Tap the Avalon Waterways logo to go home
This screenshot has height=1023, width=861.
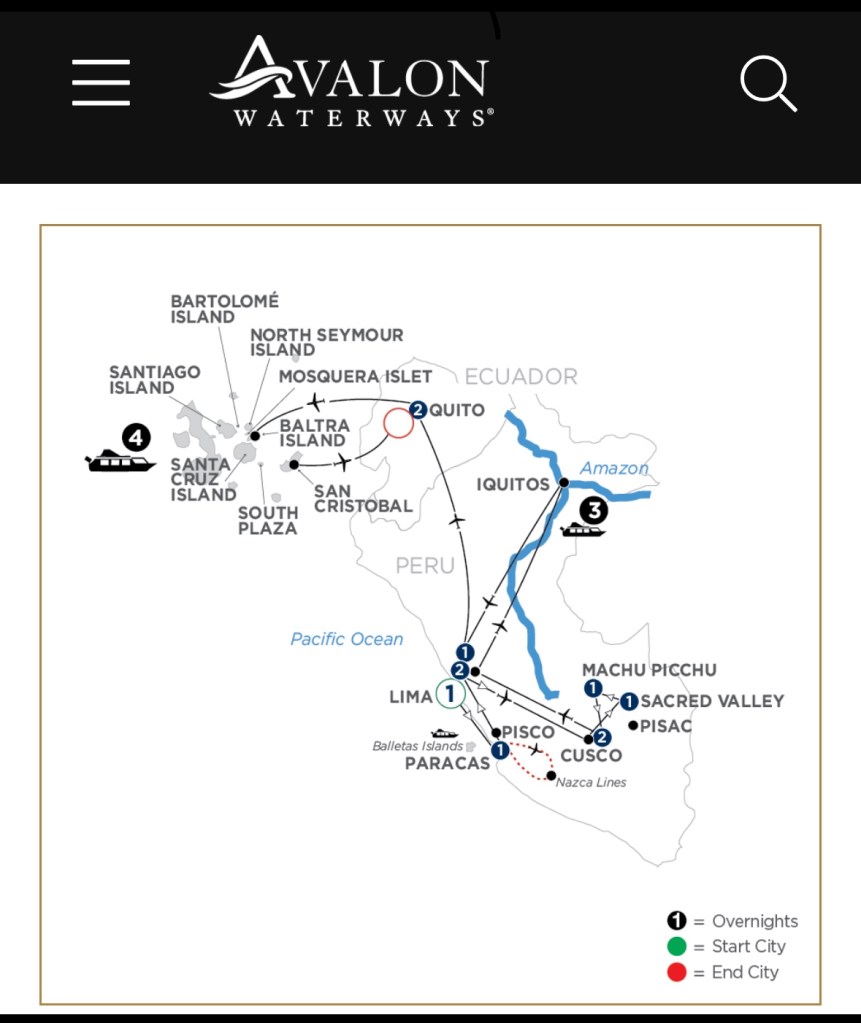click(x=351, y=83)
